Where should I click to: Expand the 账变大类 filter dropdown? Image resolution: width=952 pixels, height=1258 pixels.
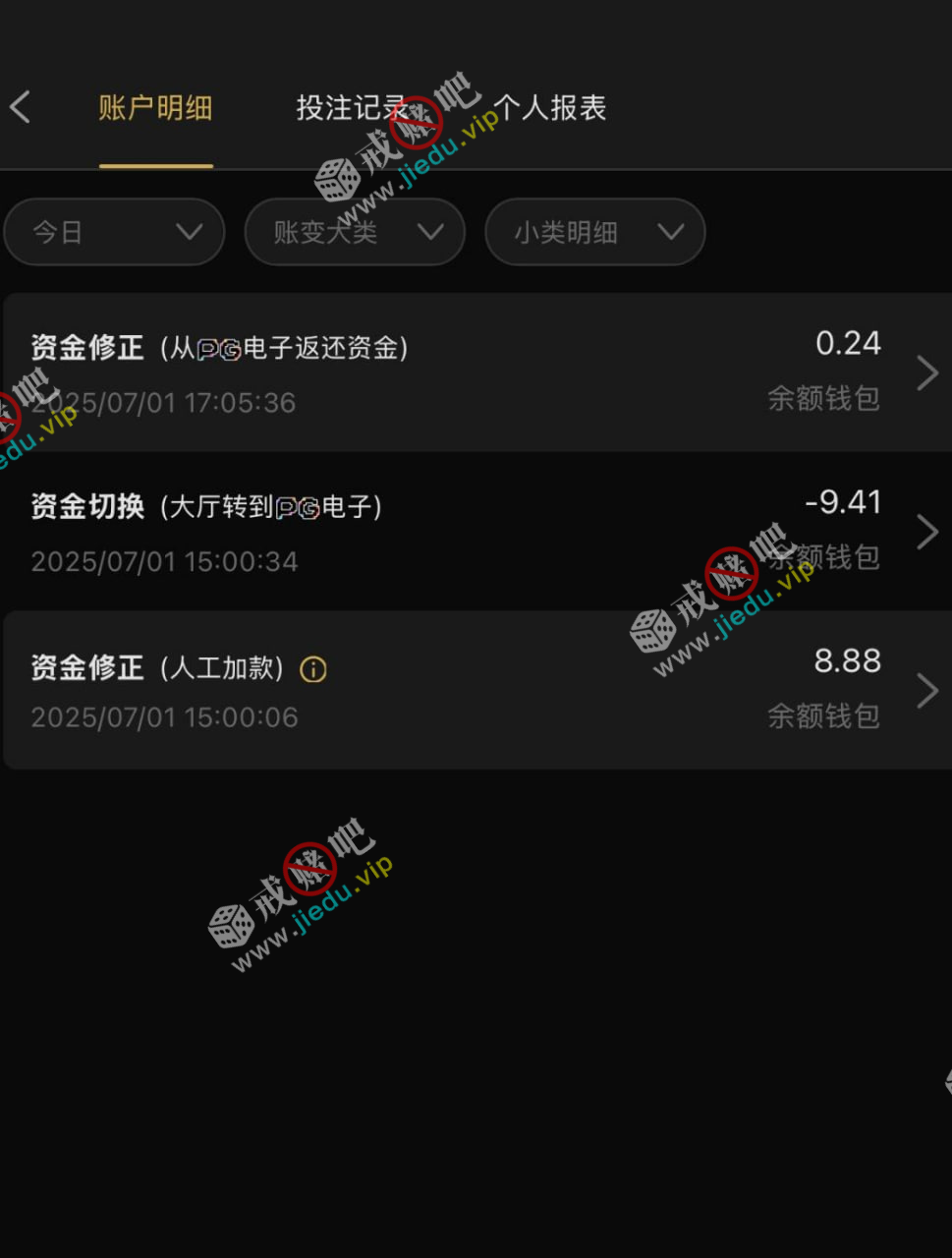click(355, 232)
